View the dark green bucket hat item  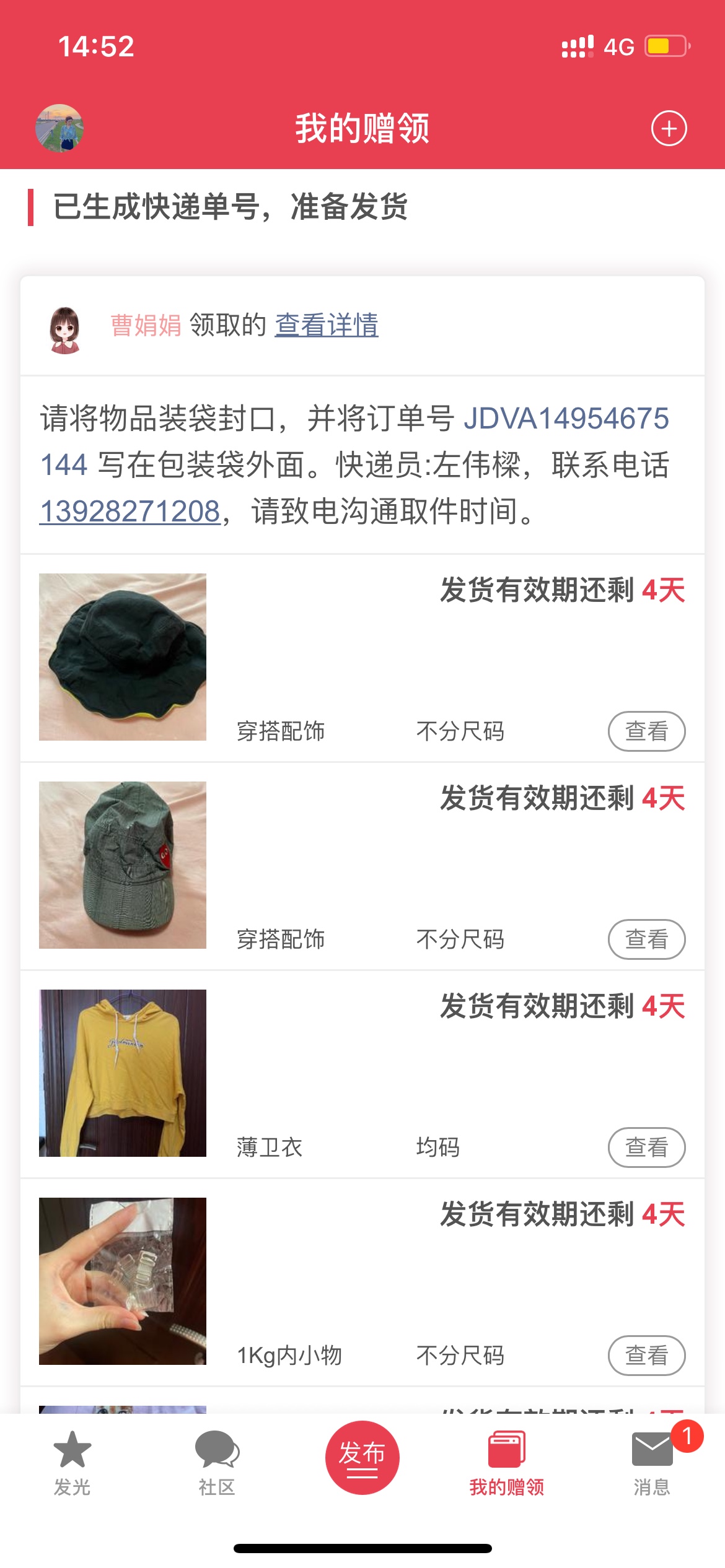click(x=646, y=731)
